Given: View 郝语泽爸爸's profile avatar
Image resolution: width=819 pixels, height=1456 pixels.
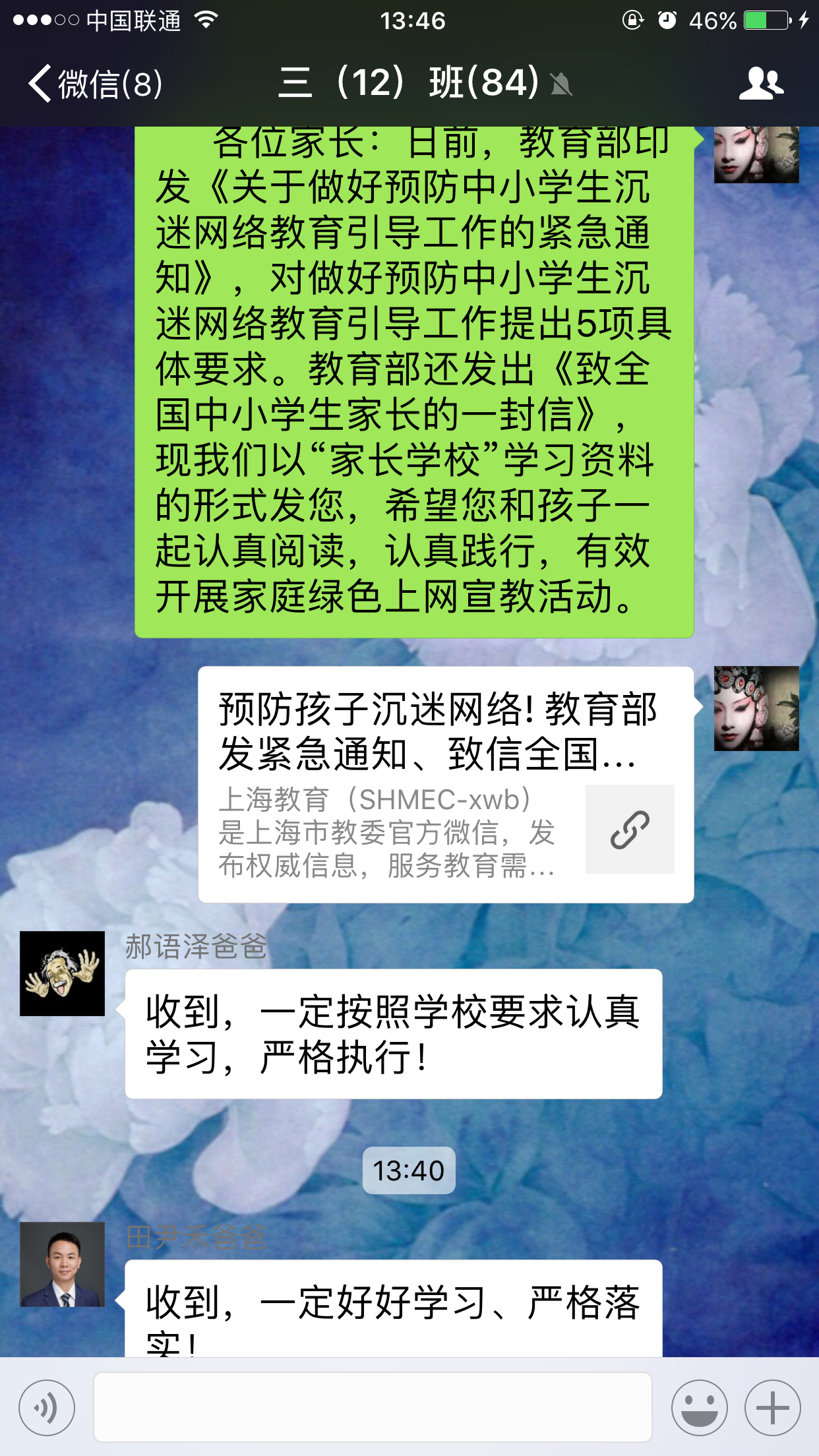Looking at the screenshot, I should (x=62, y=973).
